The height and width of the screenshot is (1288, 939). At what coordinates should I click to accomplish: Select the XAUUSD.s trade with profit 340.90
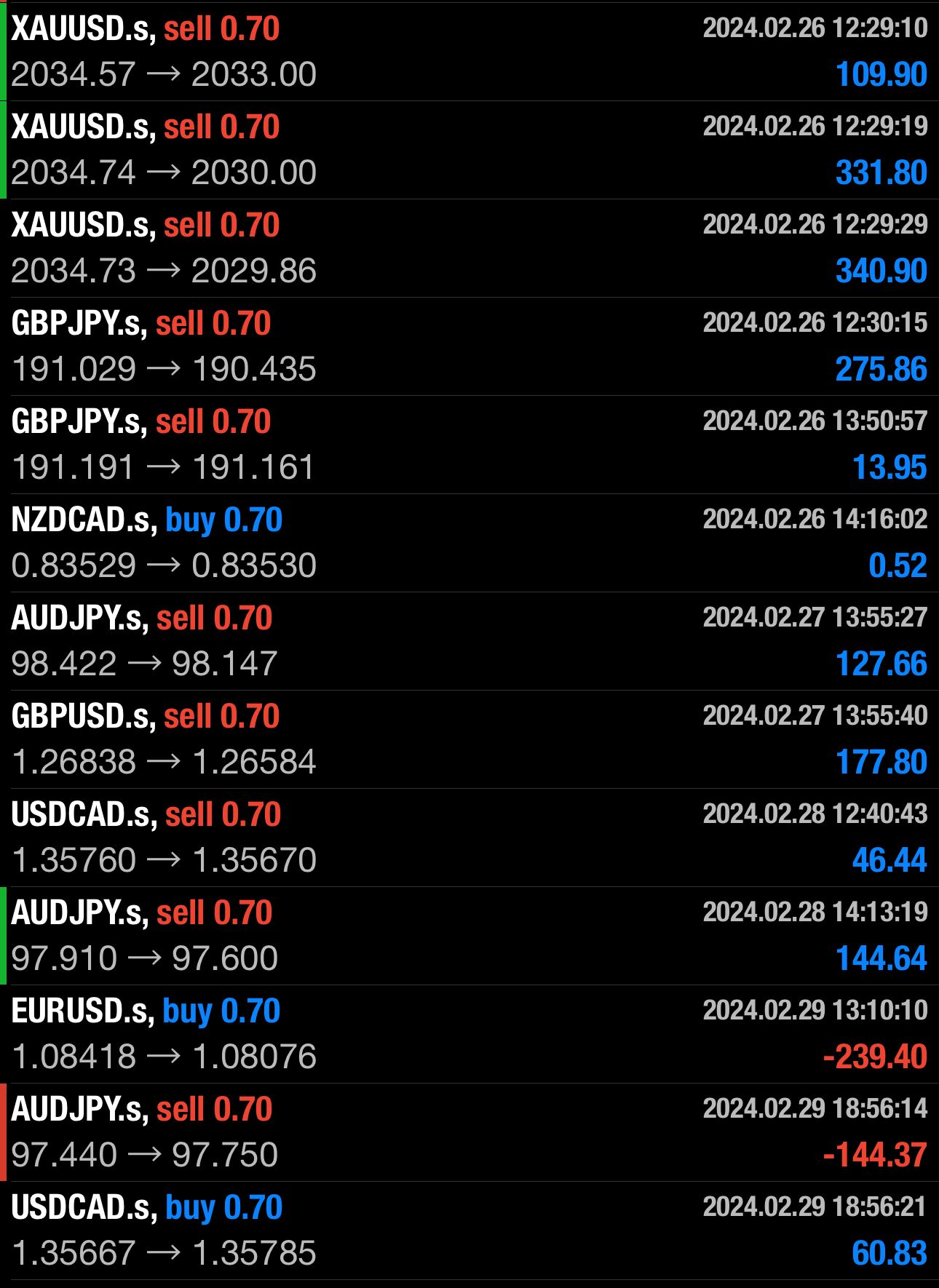pos(469,247)
